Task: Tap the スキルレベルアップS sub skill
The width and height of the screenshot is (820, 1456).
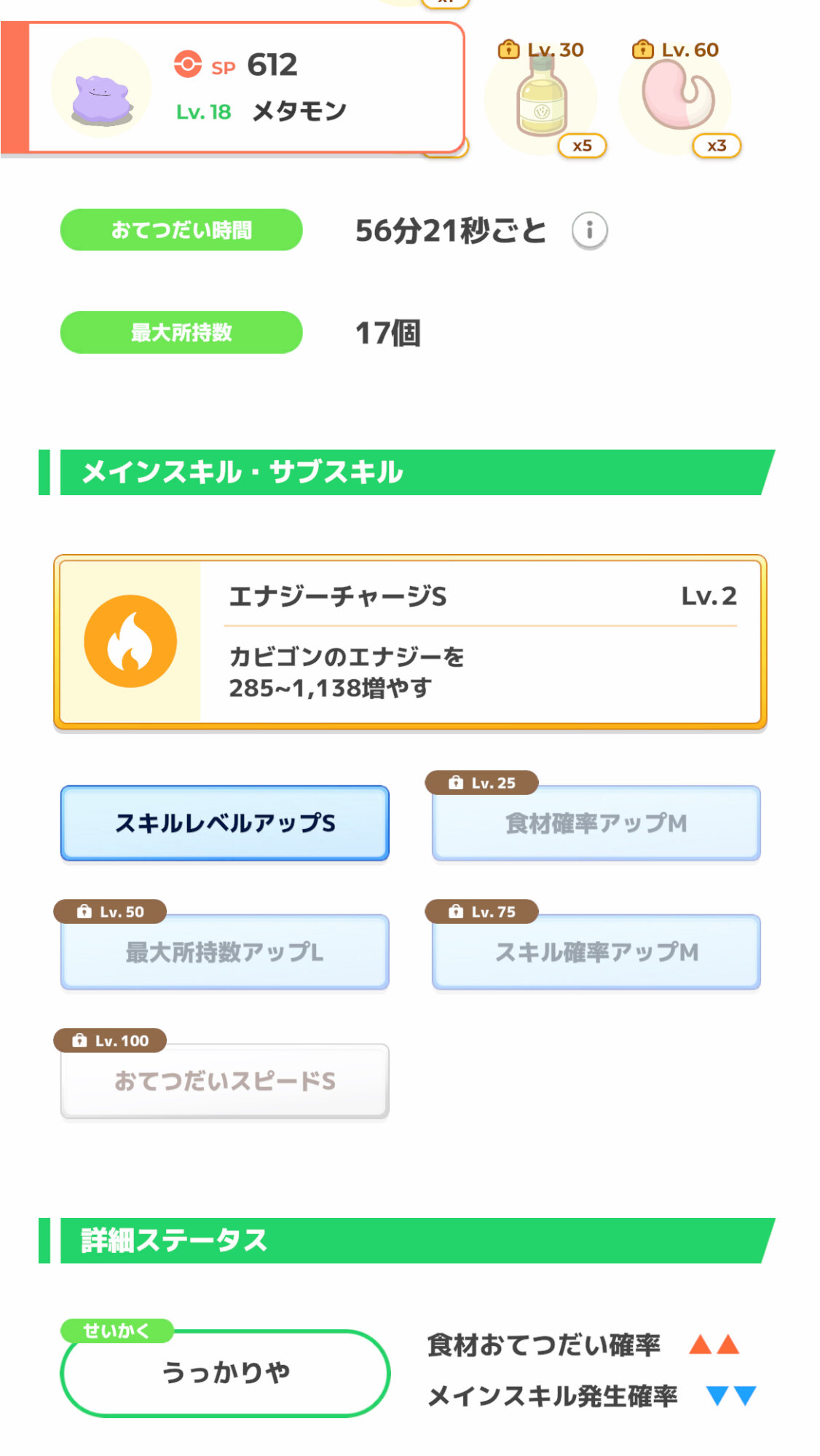Action: point(225,823)
